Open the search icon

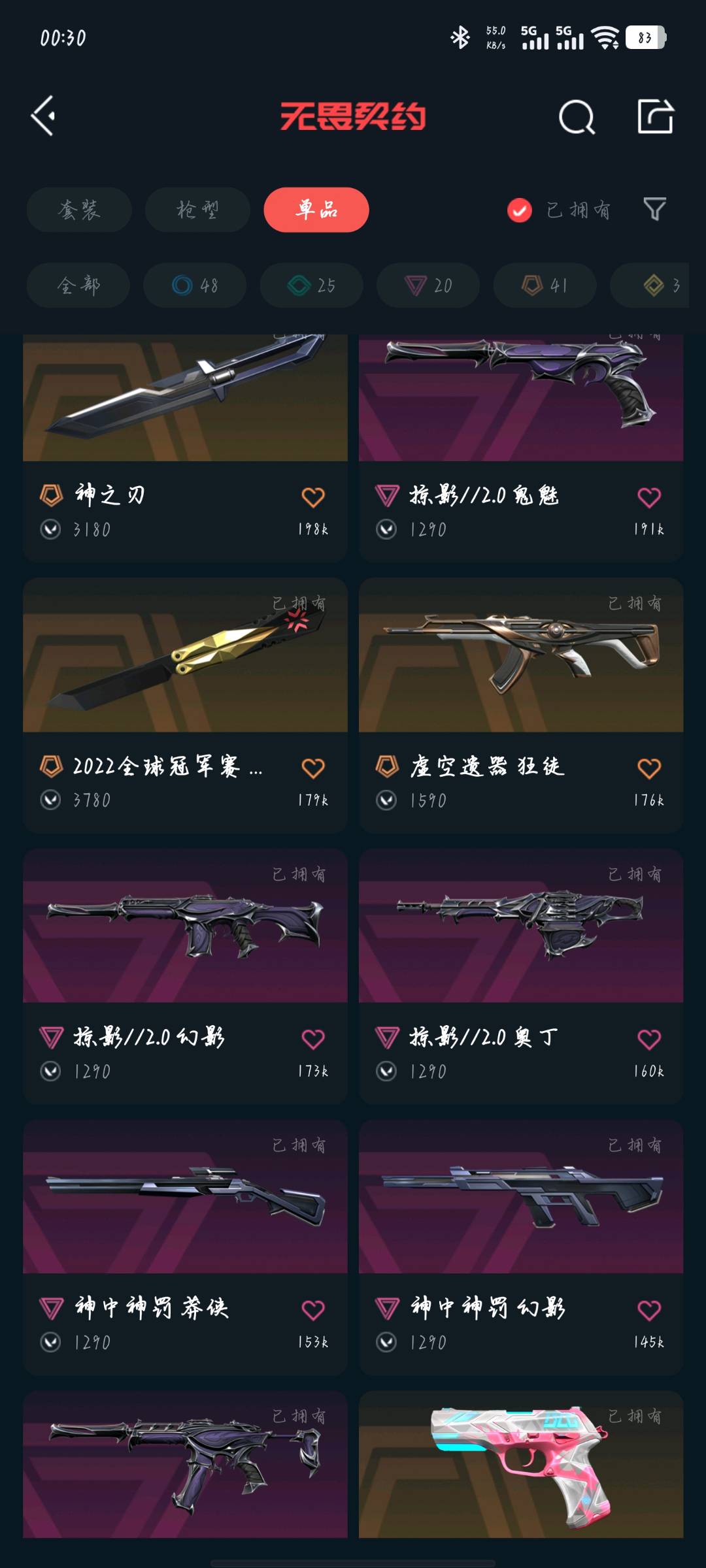(577, 117)
